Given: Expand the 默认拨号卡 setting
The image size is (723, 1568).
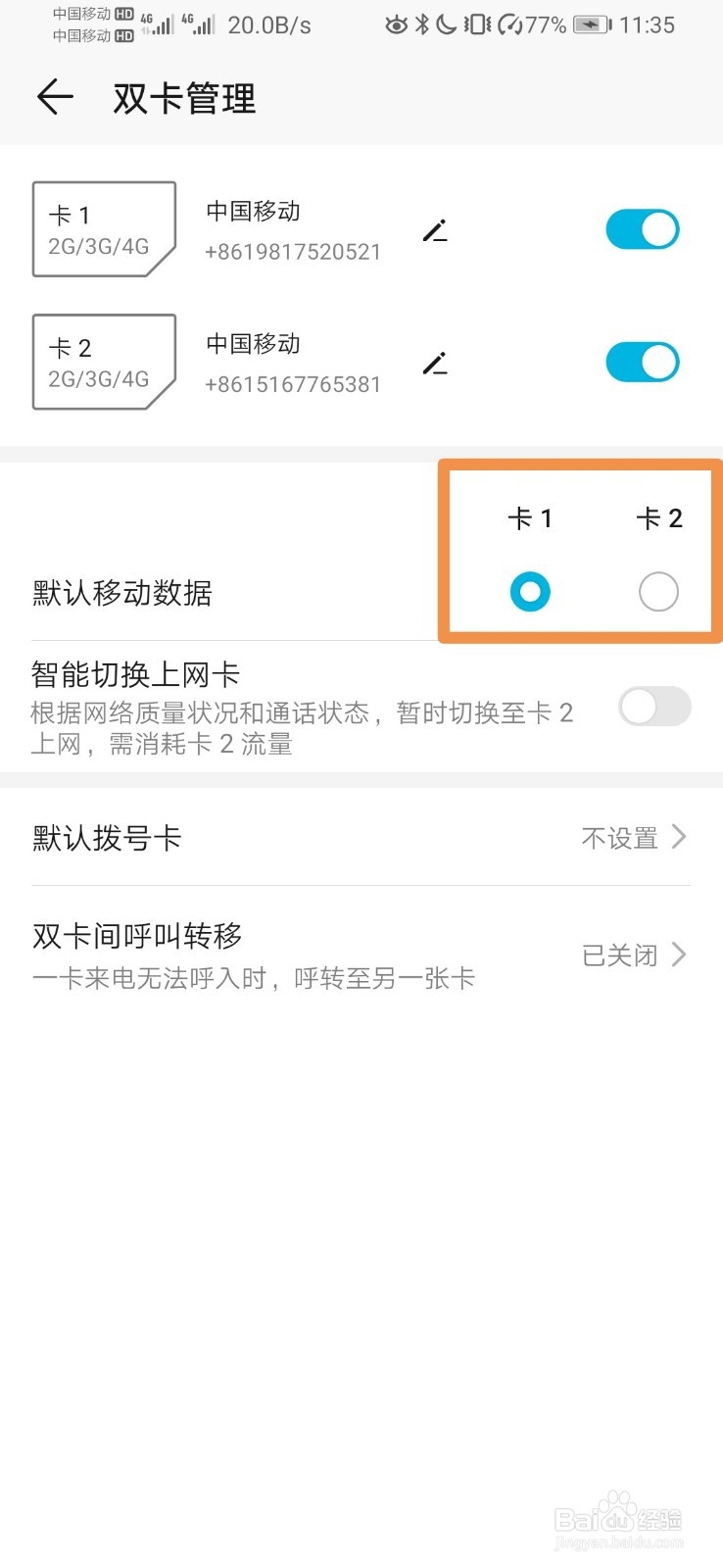Looking at the screenshot, I should (x=361, y=837).
